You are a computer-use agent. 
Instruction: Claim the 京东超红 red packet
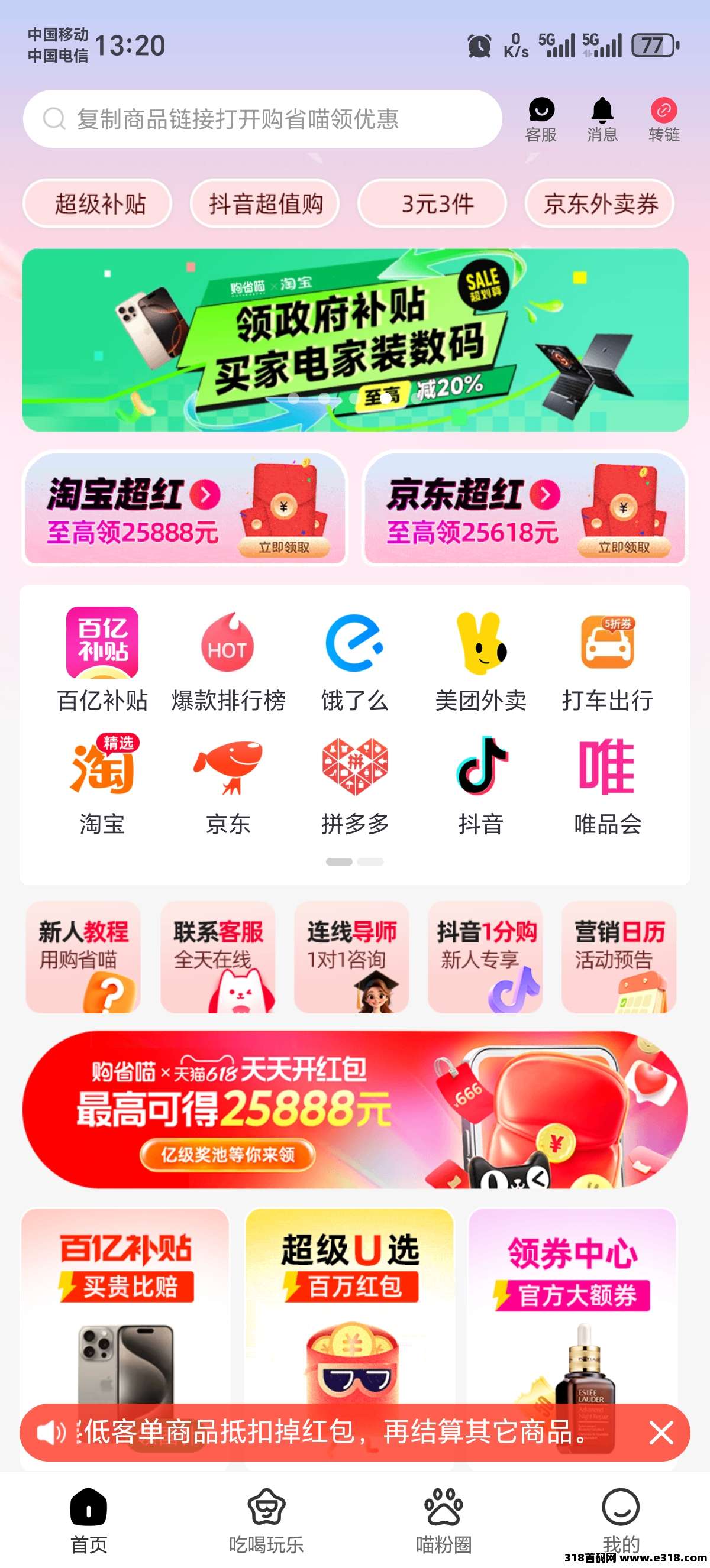[x=525, y=509]
